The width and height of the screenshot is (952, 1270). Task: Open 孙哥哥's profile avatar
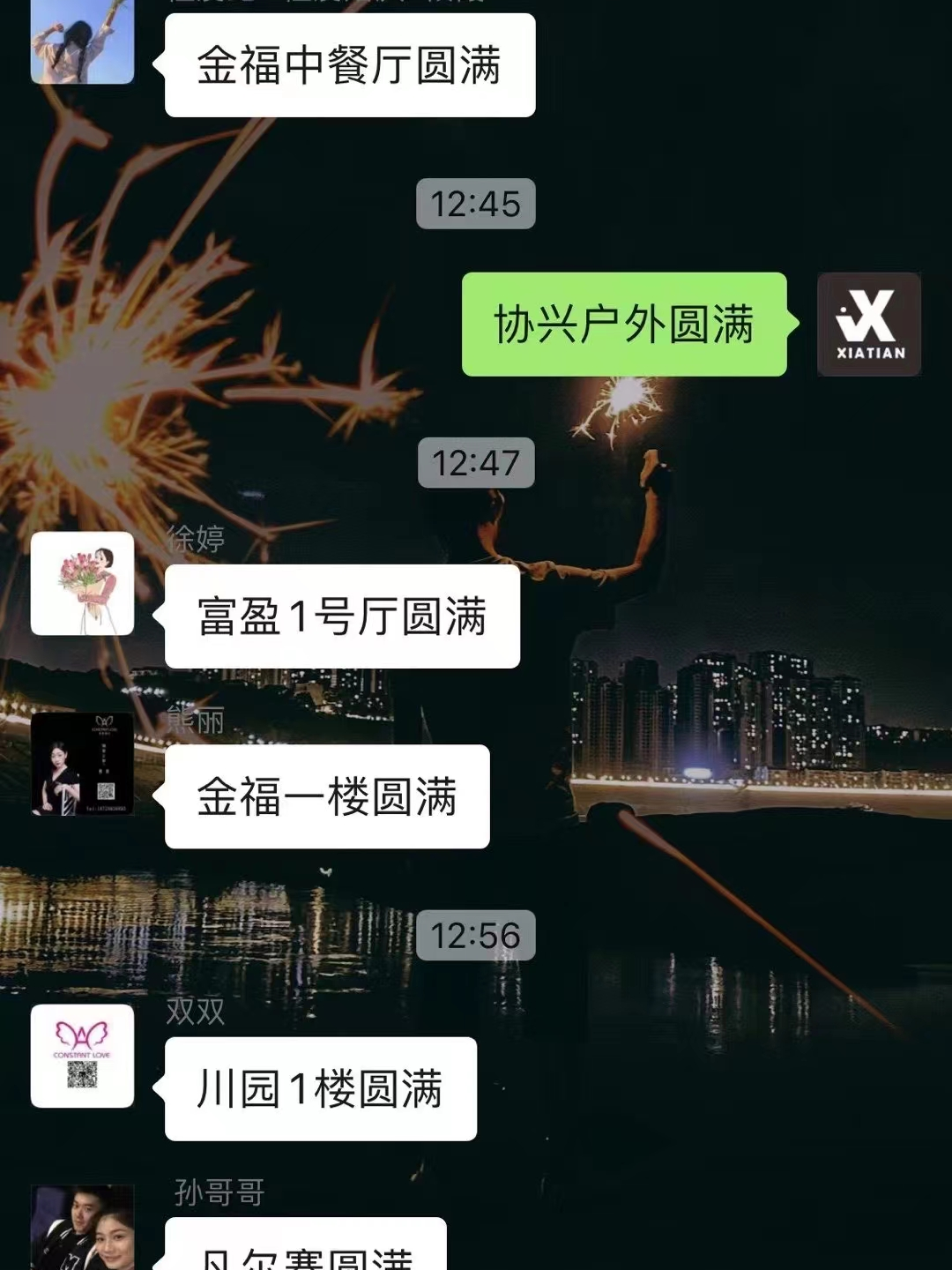pos(82,1230)
